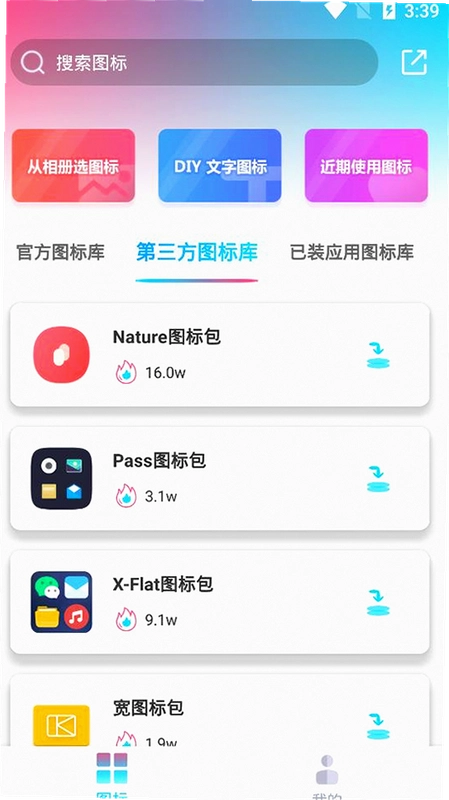Download the Pass图标包
The height and width of the screenshot is (800, 449).
tap(378, 479)
